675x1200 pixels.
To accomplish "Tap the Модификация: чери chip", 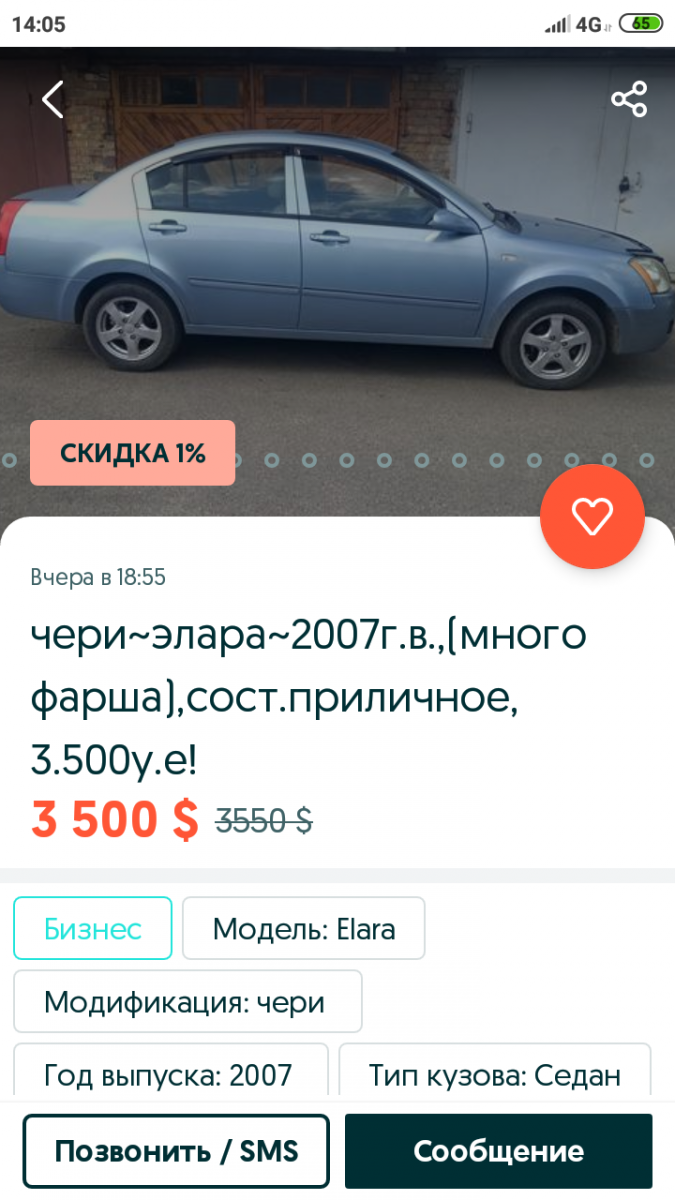I will click(x=187, y=1001).
